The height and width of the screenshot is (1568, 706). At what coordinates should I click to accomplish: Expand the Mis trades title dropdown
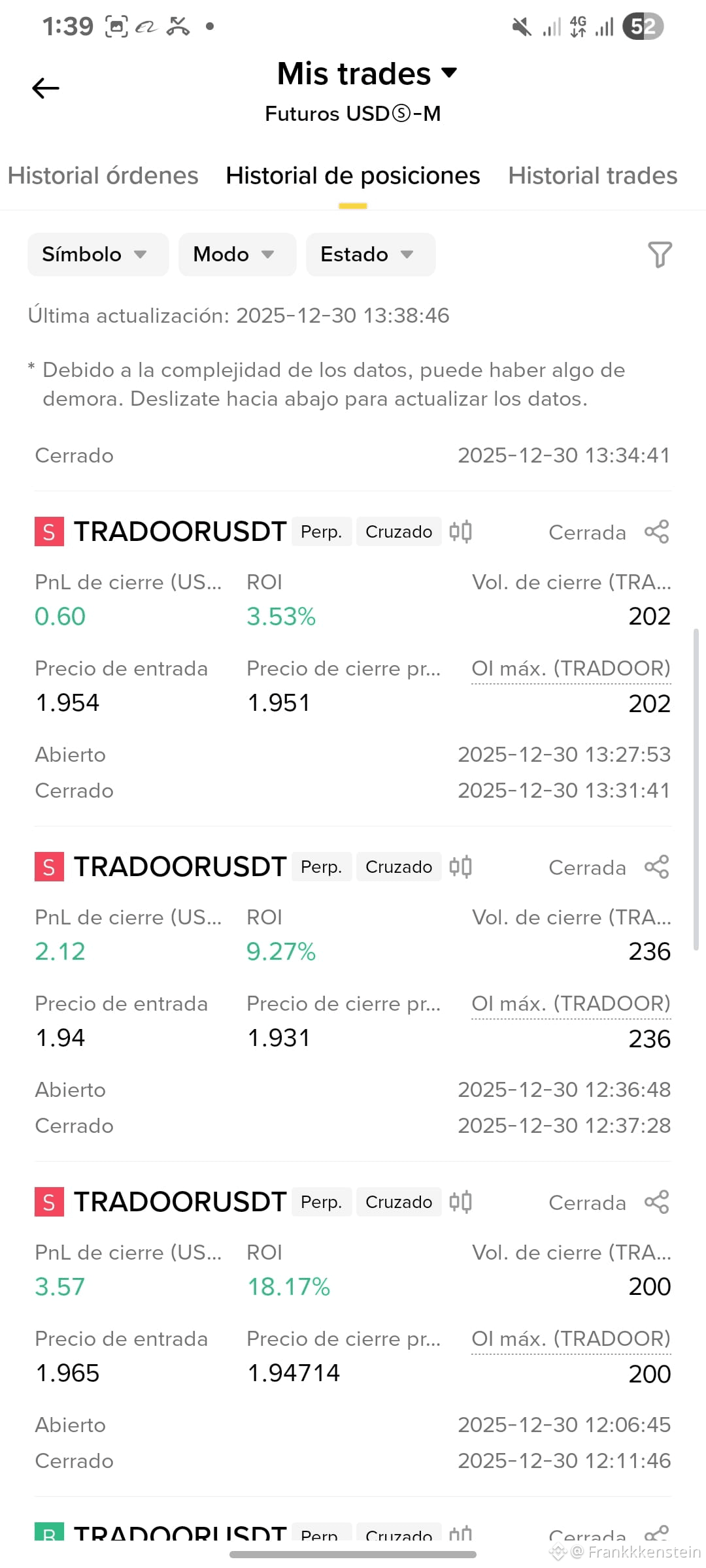pos(367,73)
